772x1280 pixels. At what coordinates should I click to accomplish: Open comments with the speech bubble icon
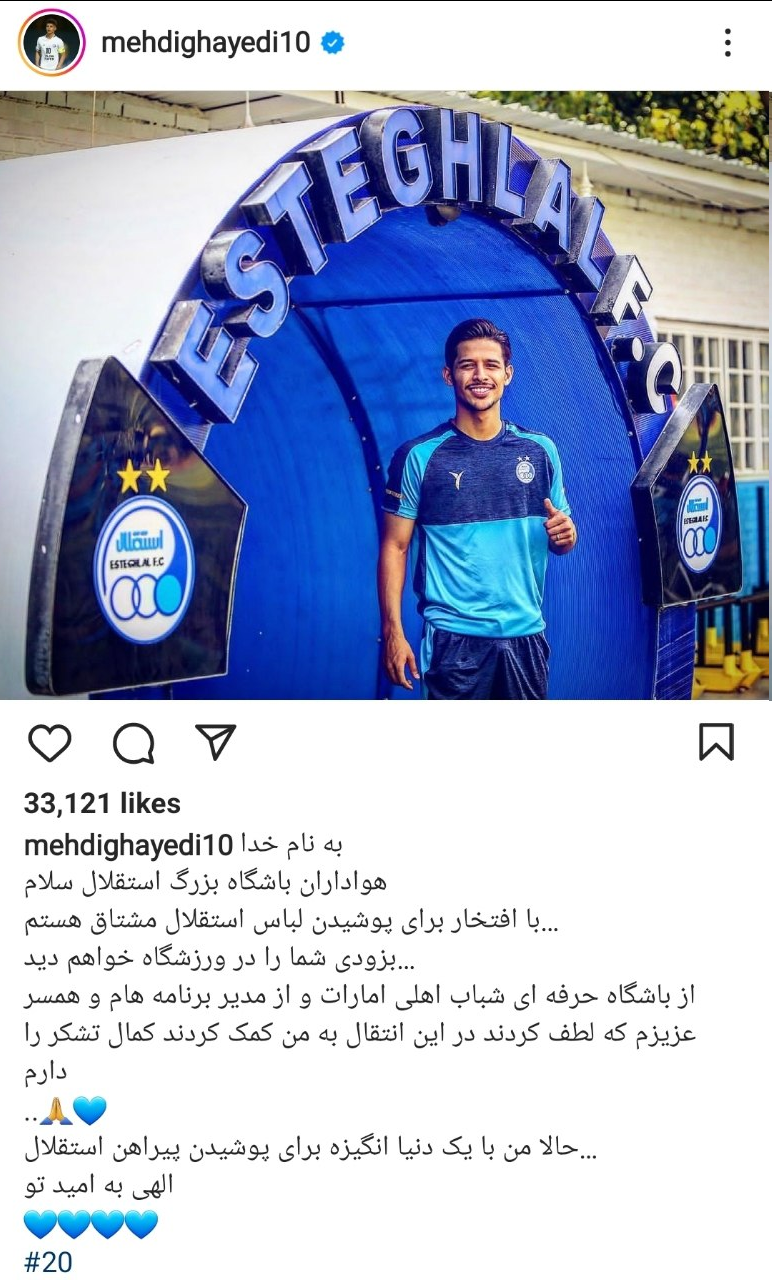click(133, 741)
